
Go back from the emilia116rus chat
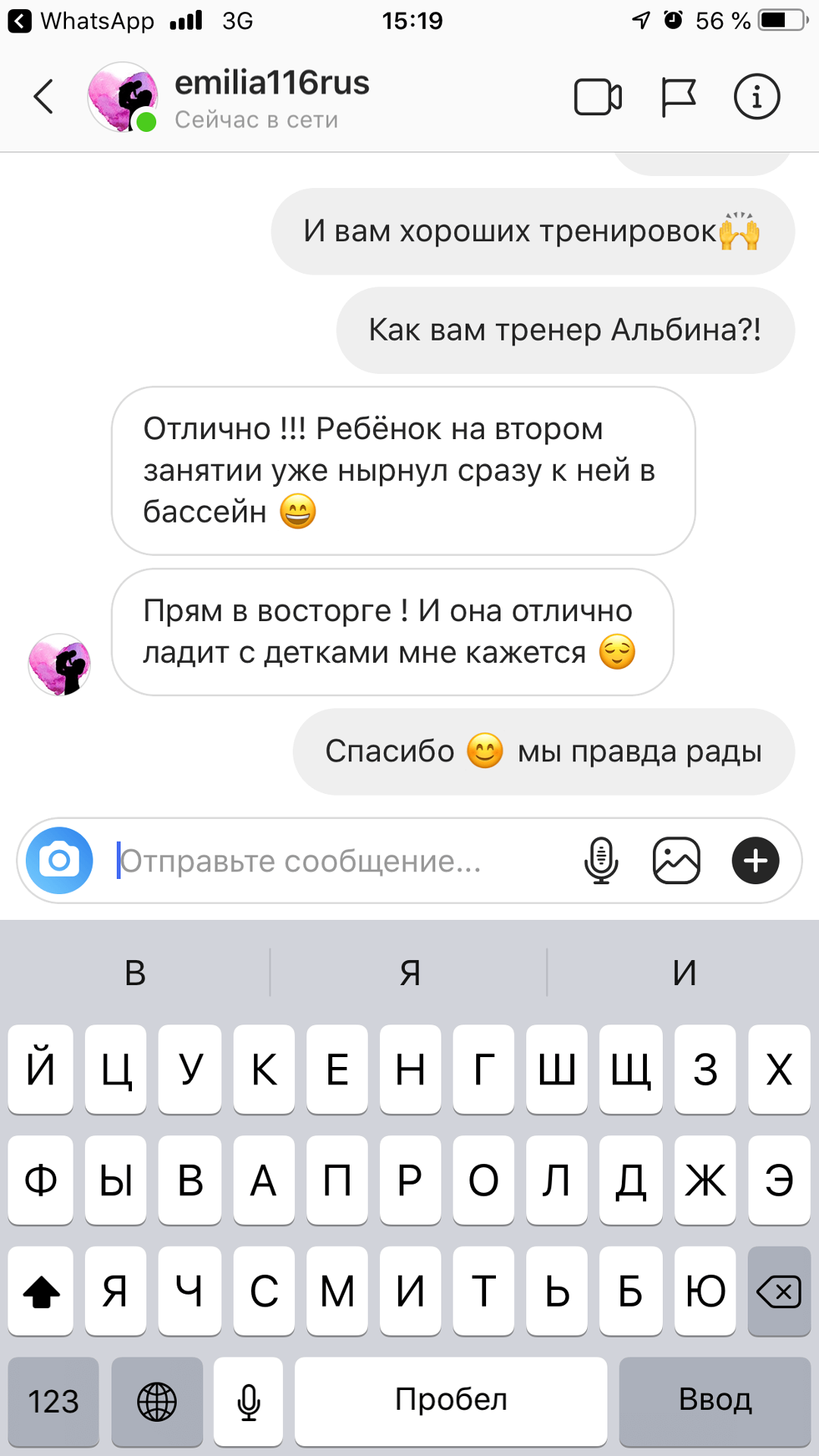pos(44,97)
